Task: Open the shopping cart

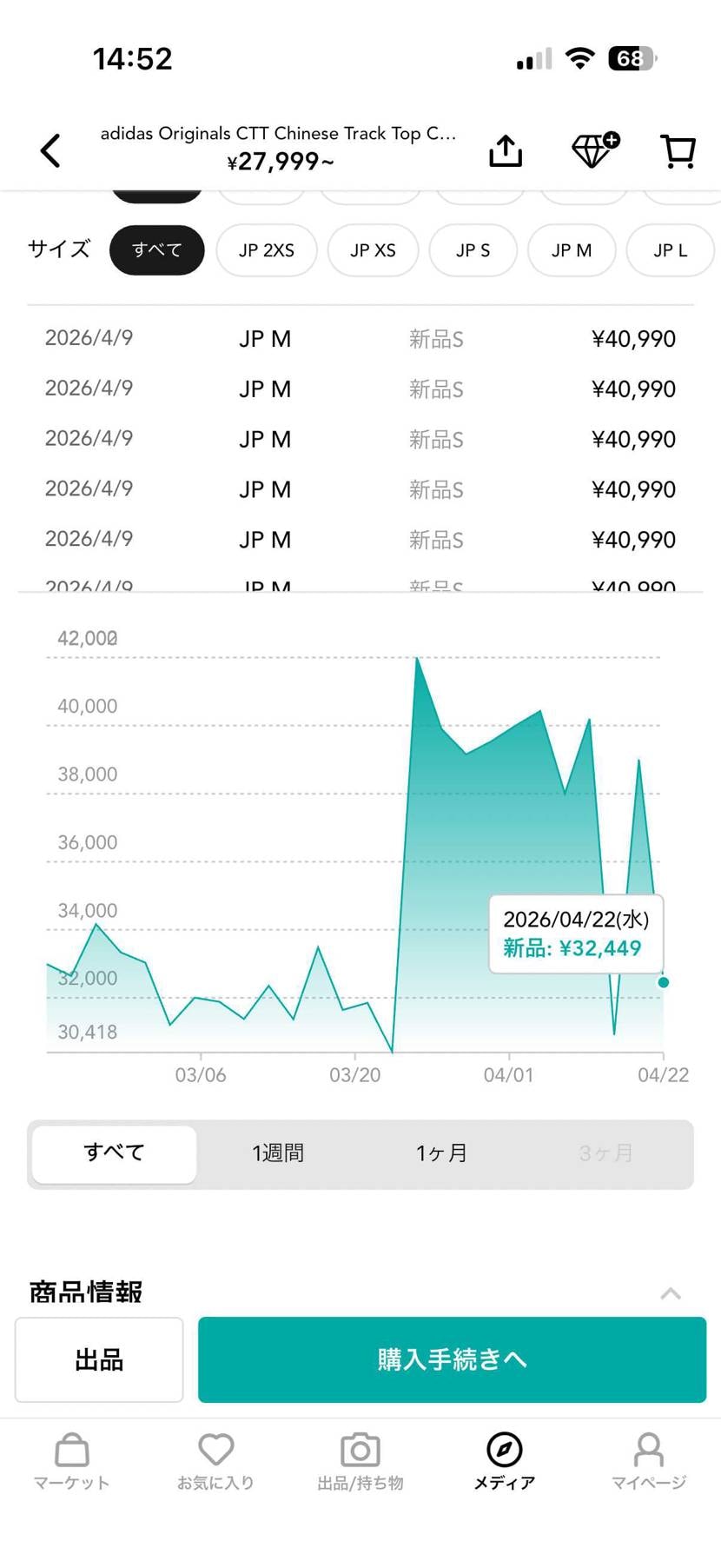Action: pyautogui.click(x=678, y=149)
